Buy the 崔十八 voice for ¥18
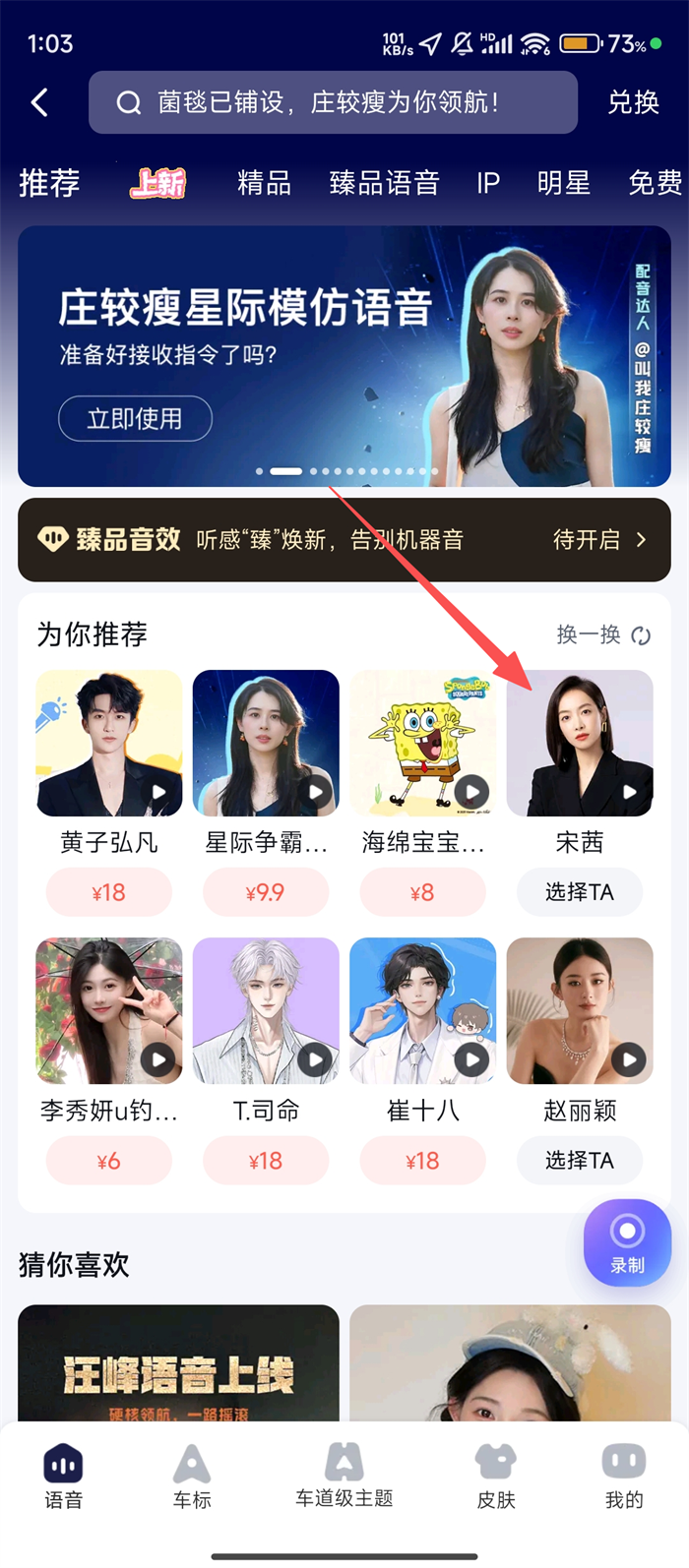The height and width of the screenshot is (1568, 689). [x=422, y=1161]
